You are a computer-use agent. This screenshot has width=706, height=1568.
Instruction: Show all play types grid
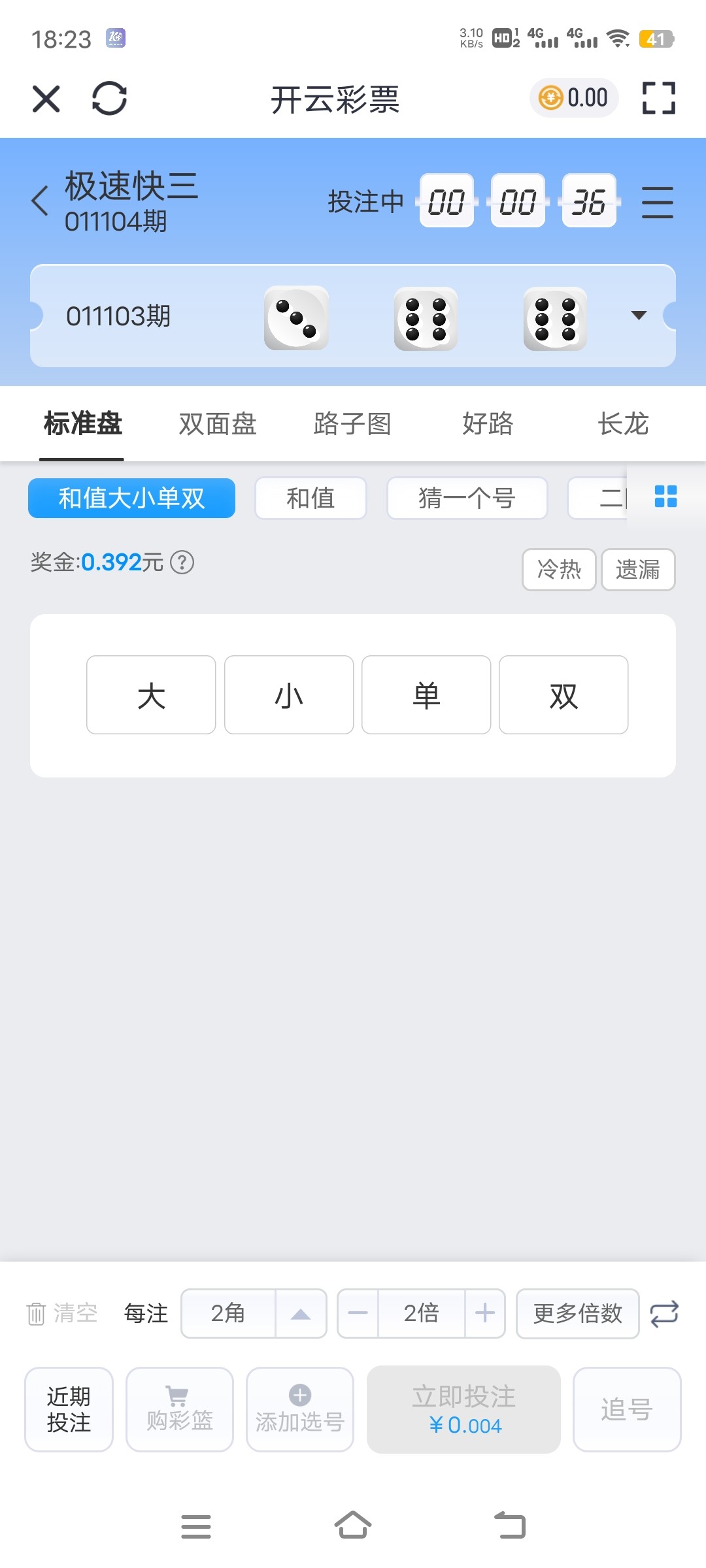tap(665, 497)
